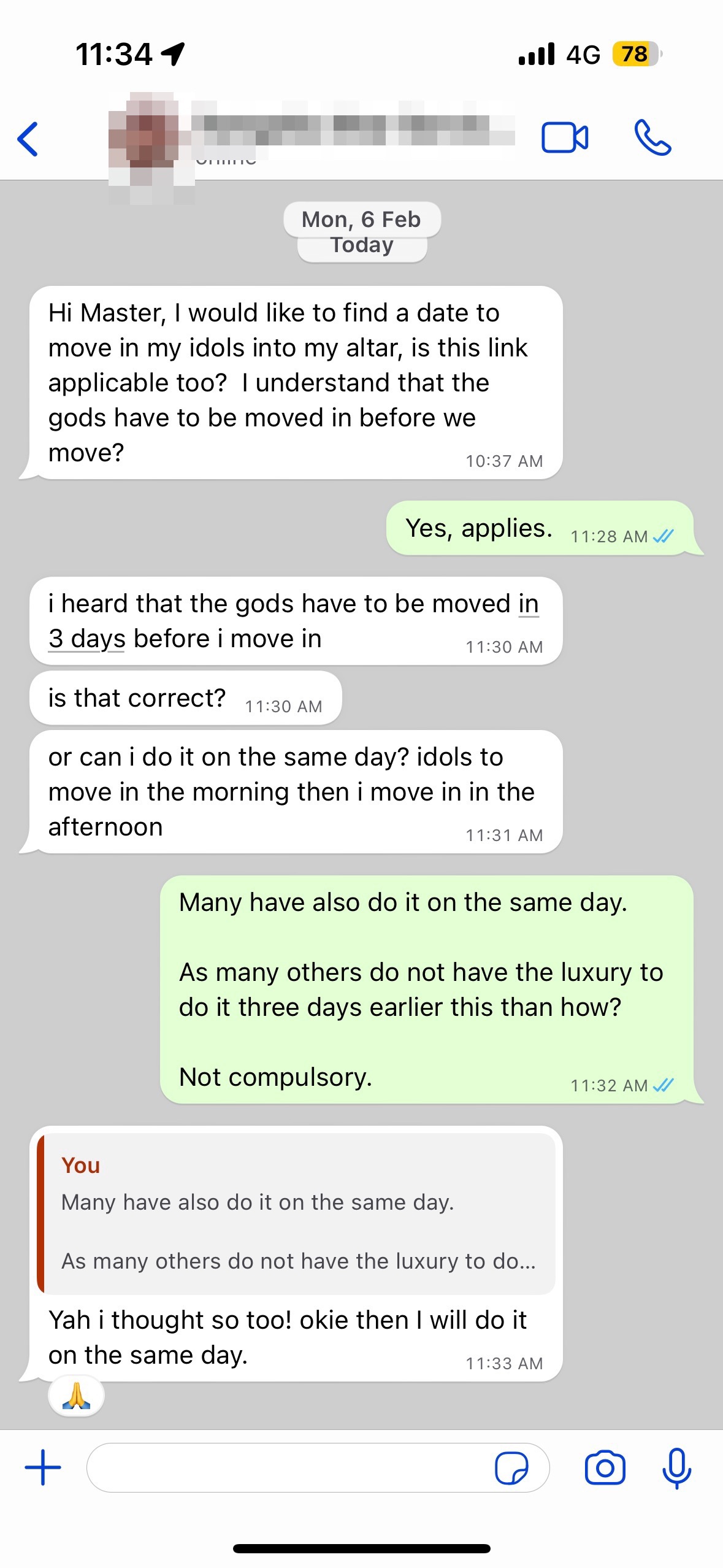723x1568 pixels.
Task: Tap the microphone to record voice message
Action: [676, 1467]
